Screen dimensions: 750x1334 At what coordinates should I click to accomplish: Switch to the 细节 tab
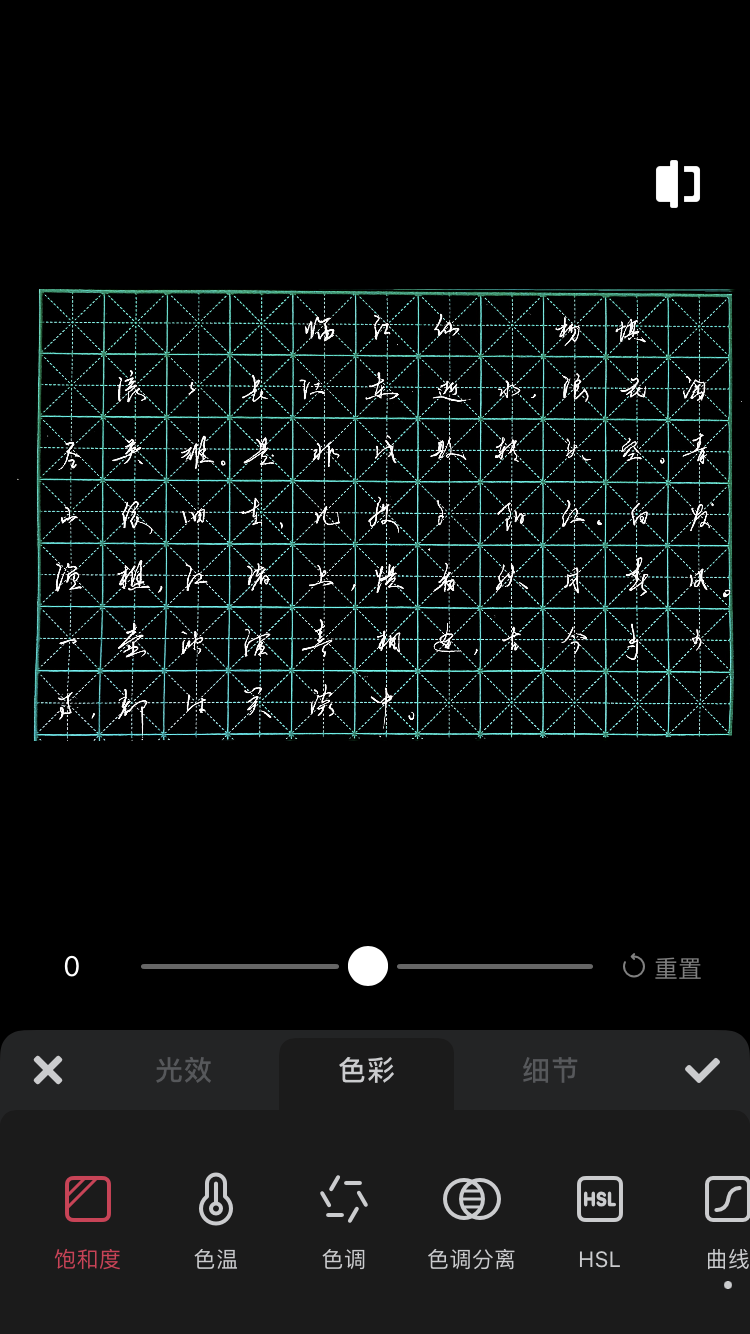550,1070
